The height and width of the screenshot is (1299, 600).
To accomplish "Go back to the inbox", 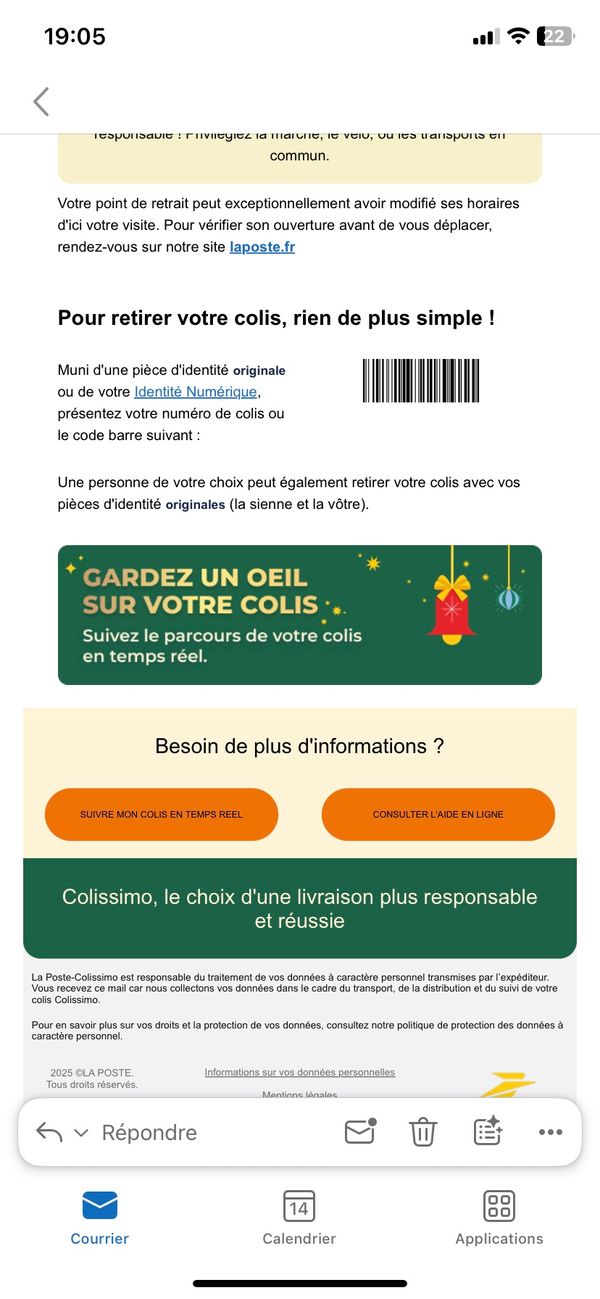I will [x=41, y=101].
